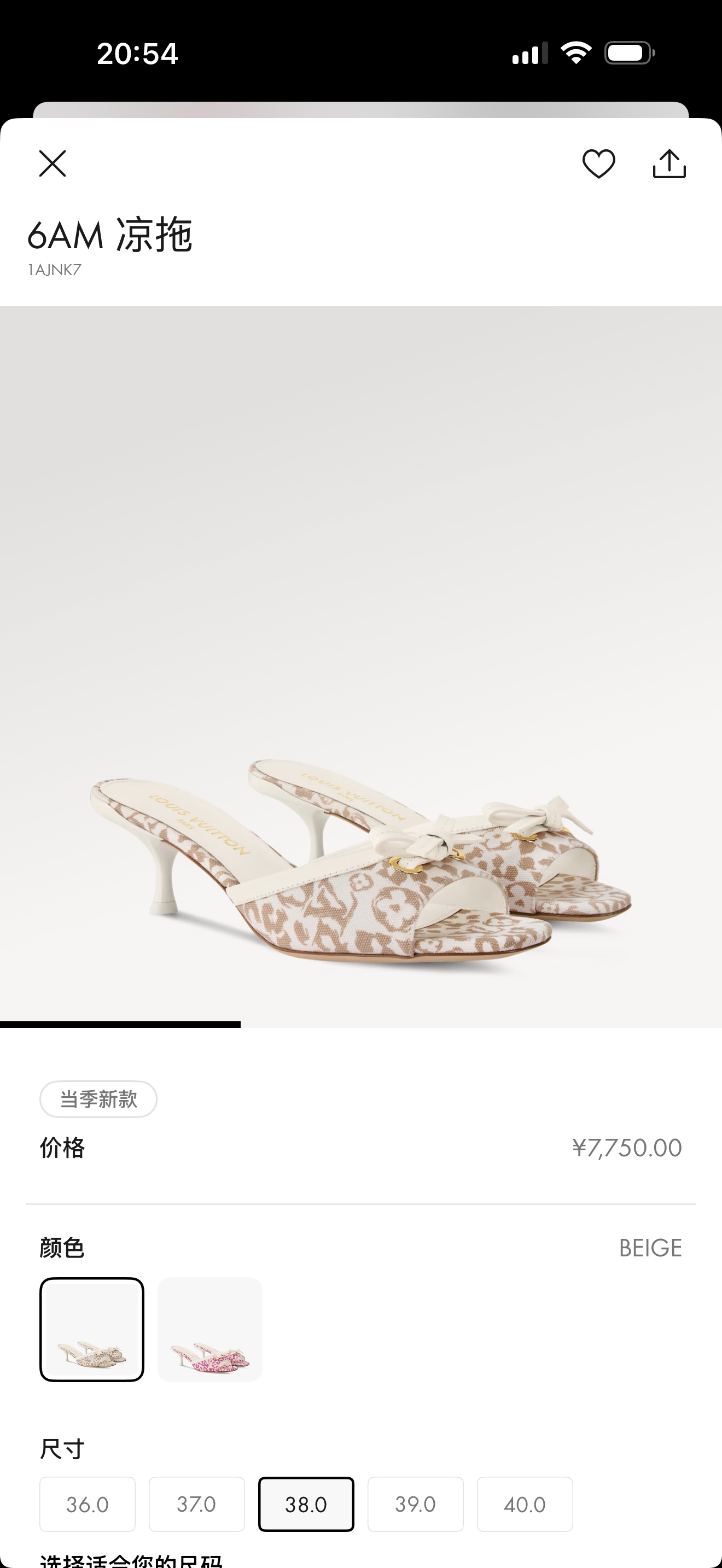Choose size 37.0

point(196,1504)
